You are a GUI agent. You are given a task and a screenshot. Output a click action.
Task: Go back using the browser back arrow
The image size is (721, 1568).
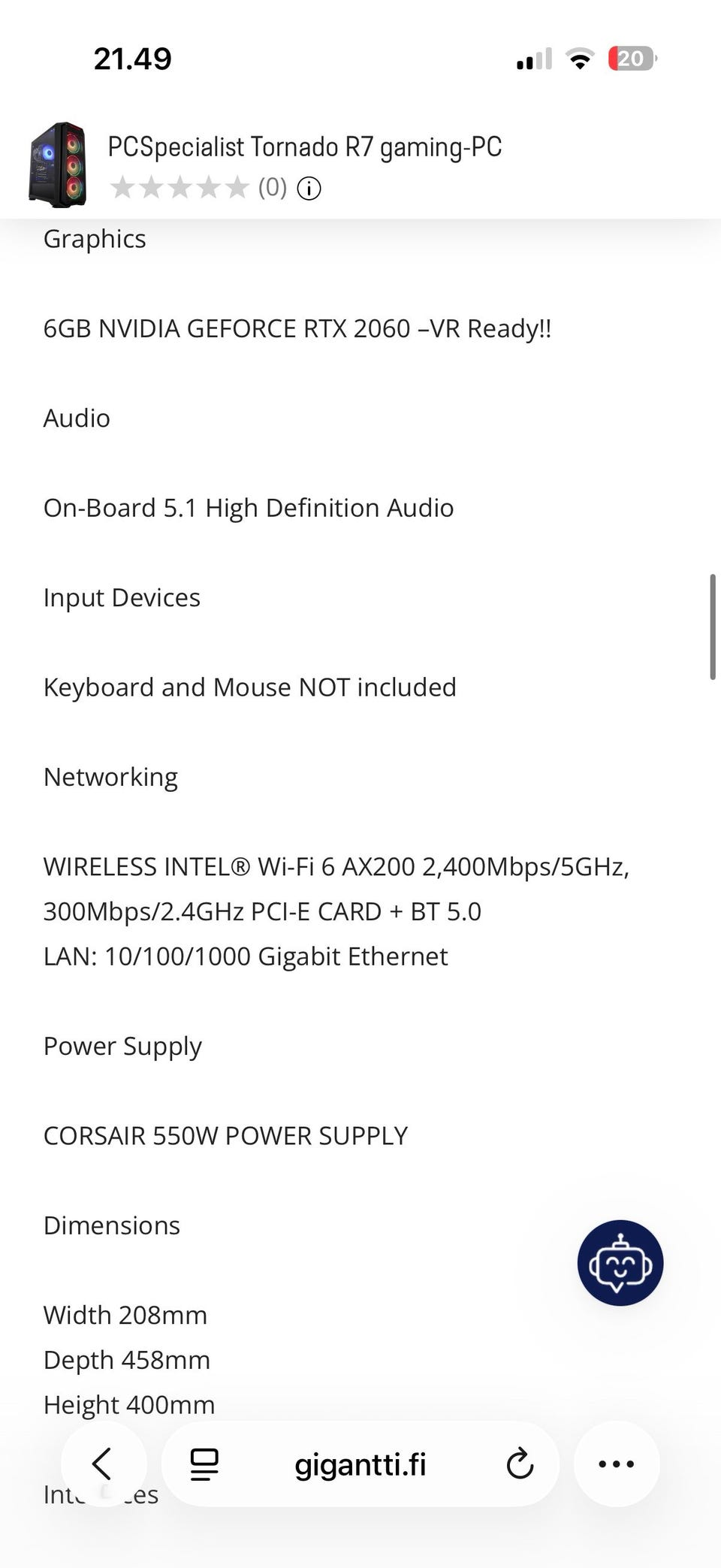click(x=103, y=1464)
